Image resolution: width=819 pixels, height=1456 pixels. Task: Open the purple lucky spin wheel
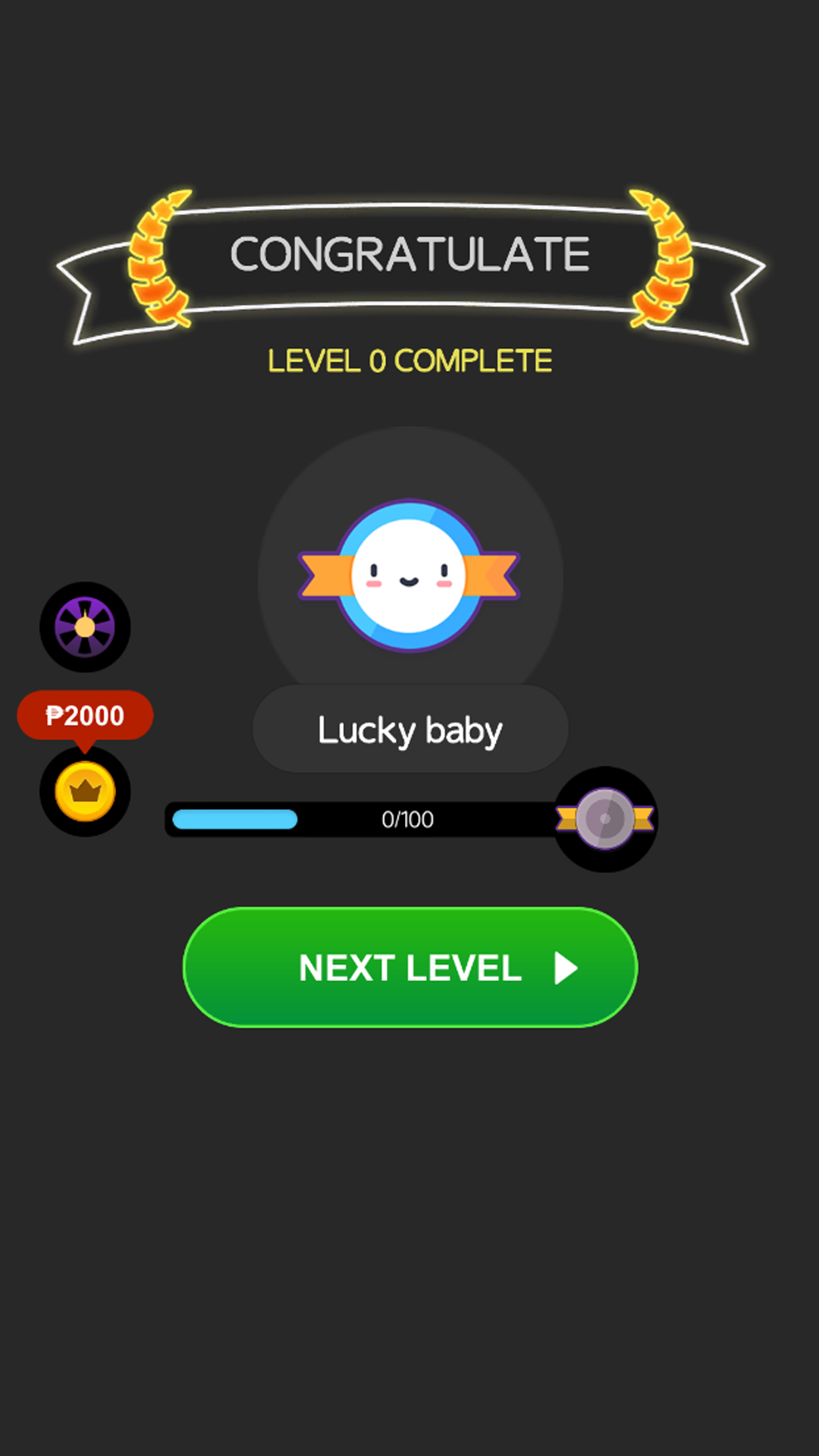pyautogui.click(x=85, y=627)
